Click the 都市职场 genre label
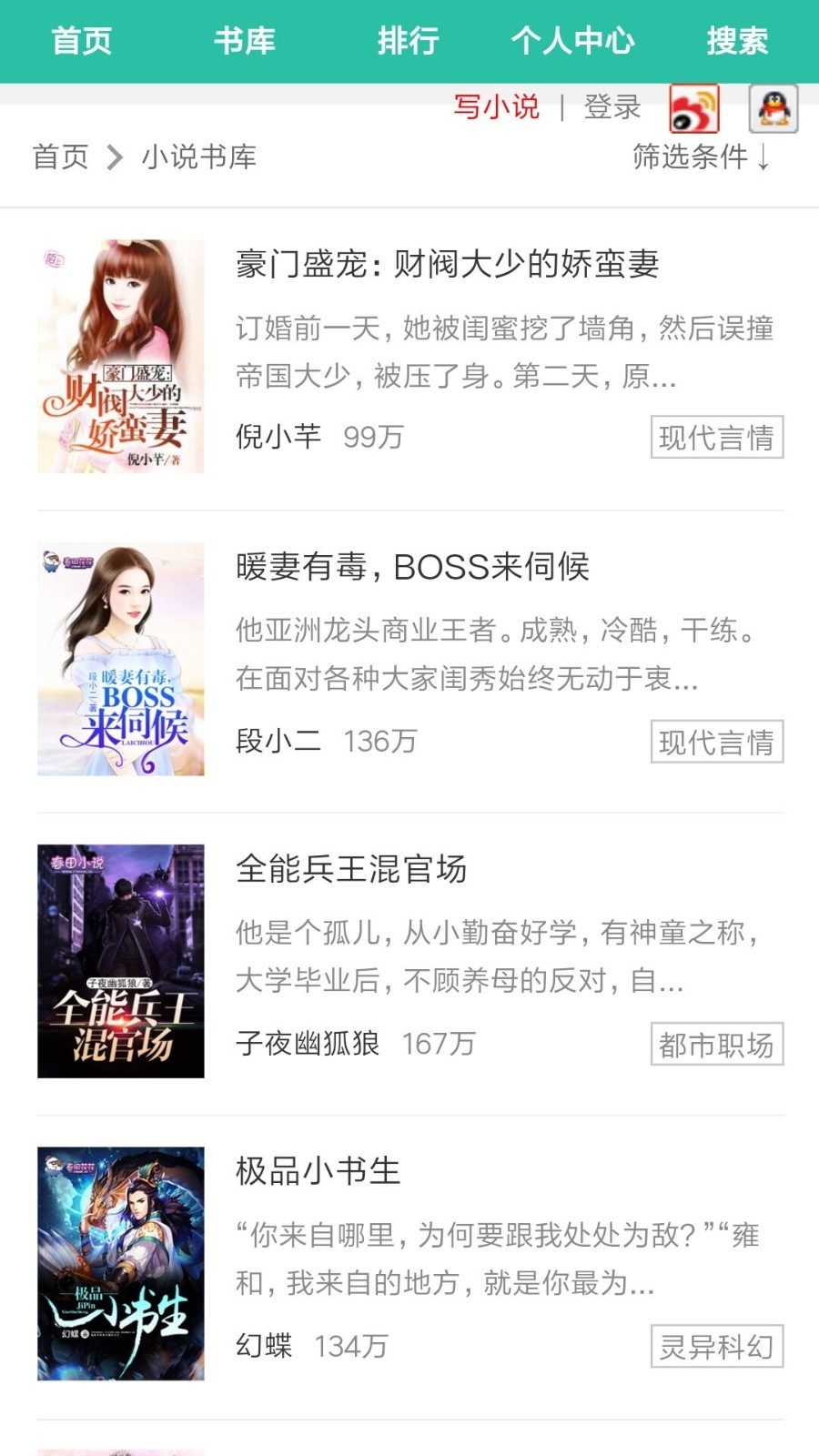This screenshot has width=819, height=1456. click(x=717, y=1045)
